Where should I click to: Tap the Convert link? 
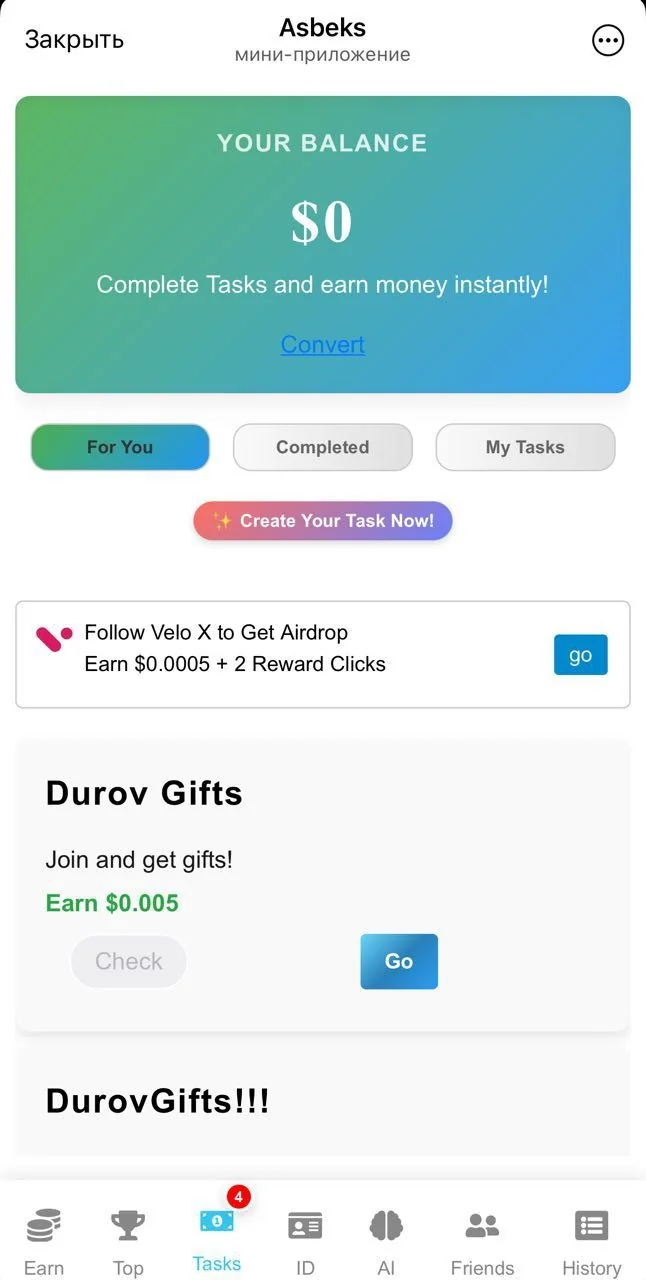(x=322, y=344)
